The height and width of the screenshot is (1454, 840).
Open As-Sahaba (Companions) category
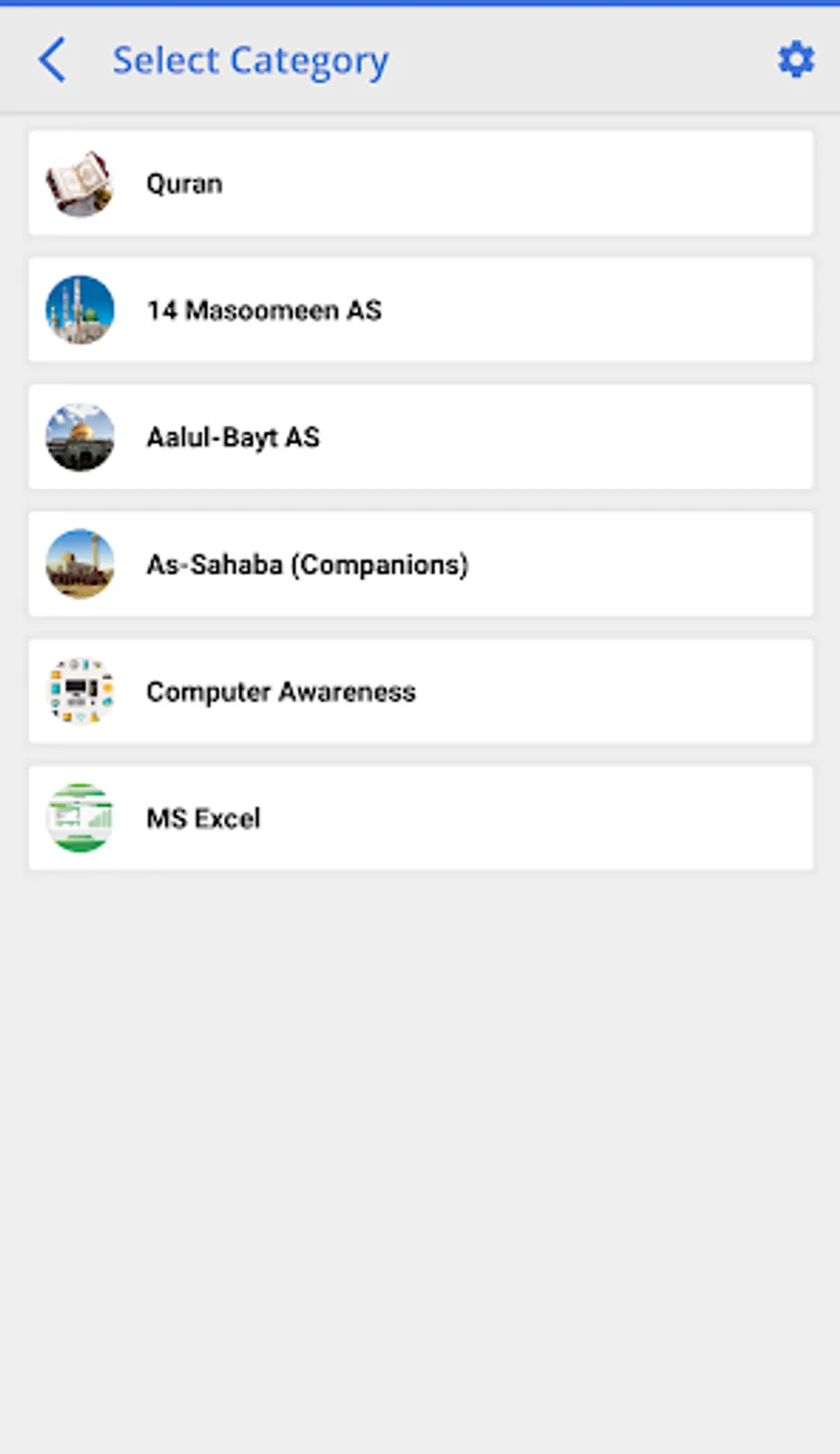(420, 564)
